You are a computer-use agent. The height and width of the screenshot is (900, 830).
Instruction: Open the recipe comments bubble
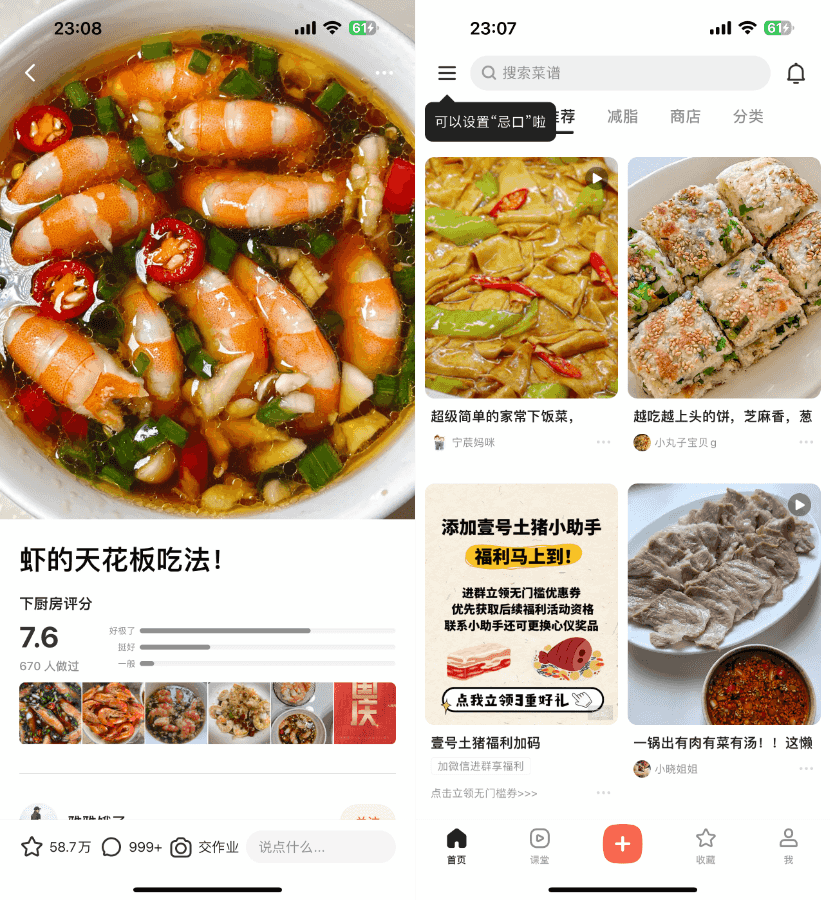[x=112, y=847]
